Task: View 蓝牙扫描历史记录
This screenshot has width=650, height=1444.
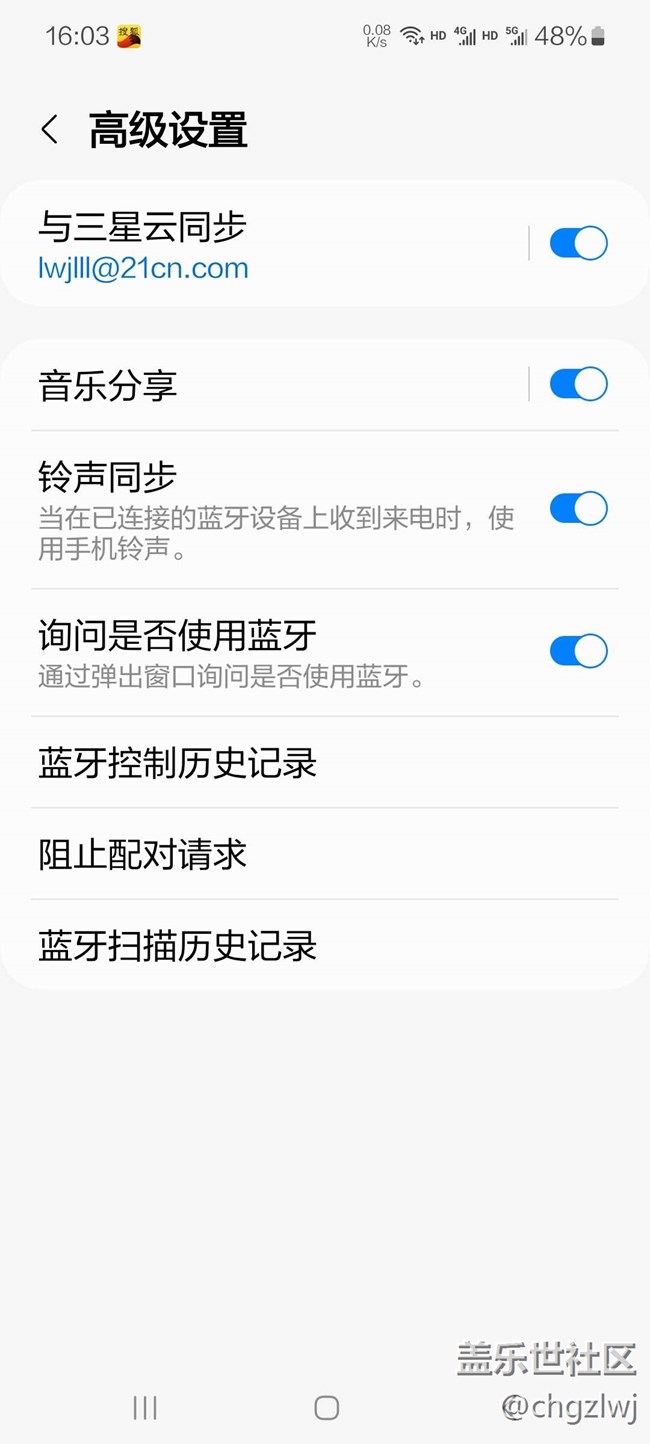Action: pos(325,945)
